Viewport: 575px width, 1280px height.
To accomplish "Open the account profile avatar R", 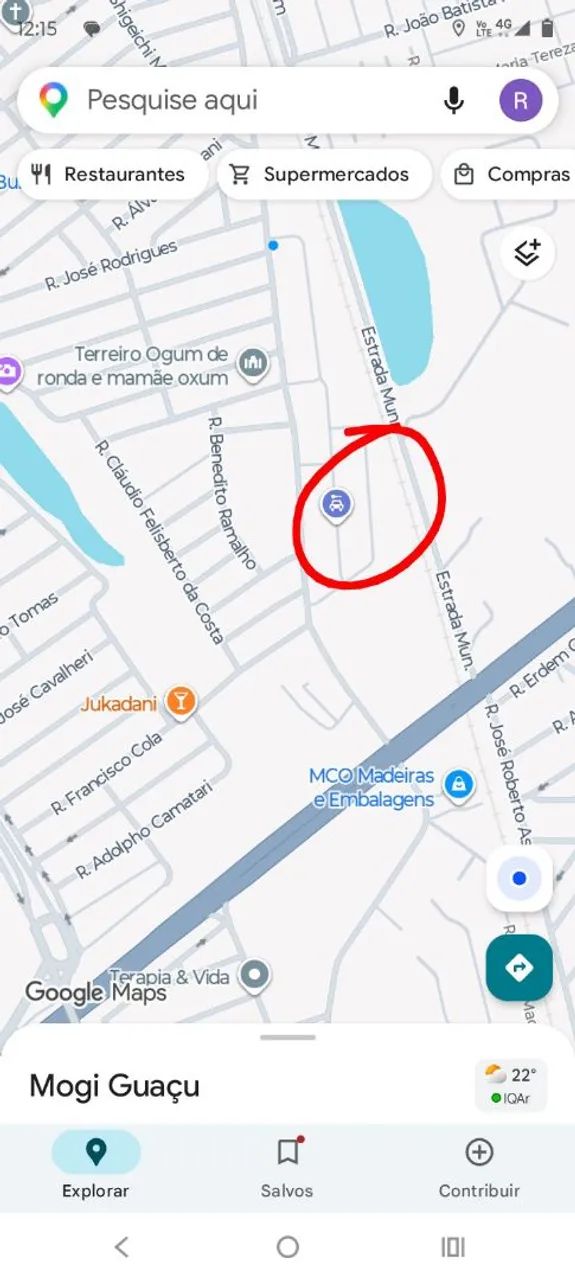I will click(520, 100).
